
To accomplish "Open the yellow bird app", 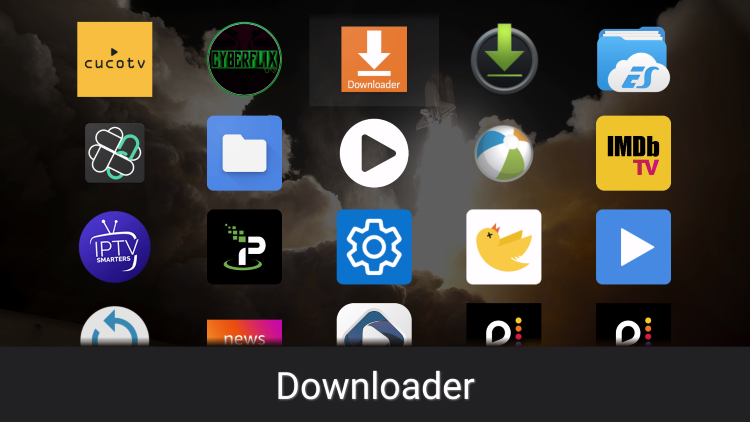I will [504, 247].
